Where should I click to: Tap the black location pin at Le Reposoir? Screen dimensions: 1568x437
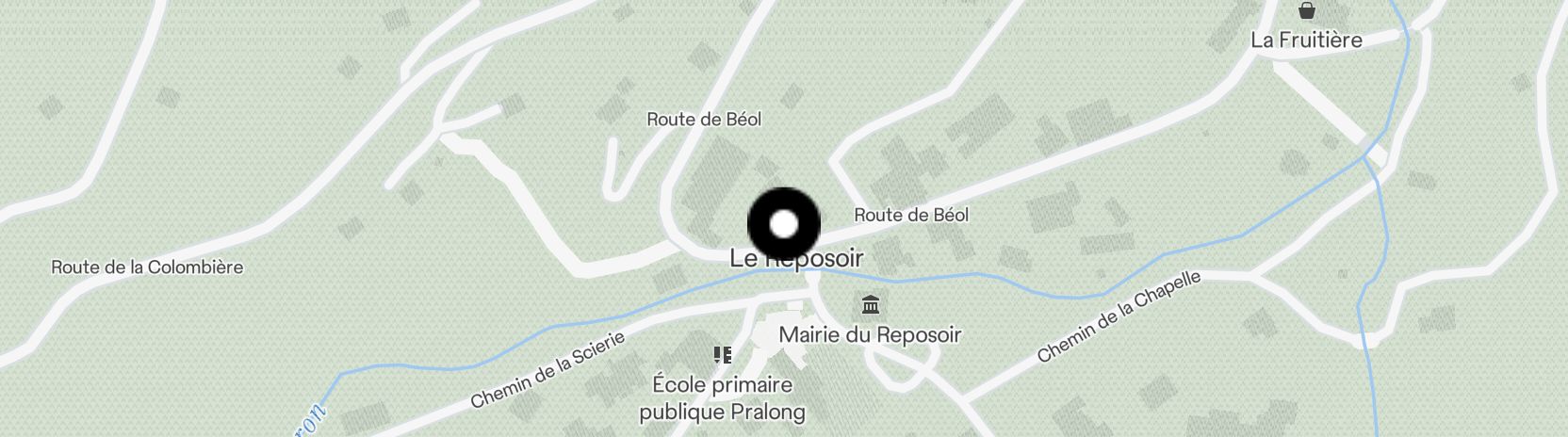click(784, 224)
